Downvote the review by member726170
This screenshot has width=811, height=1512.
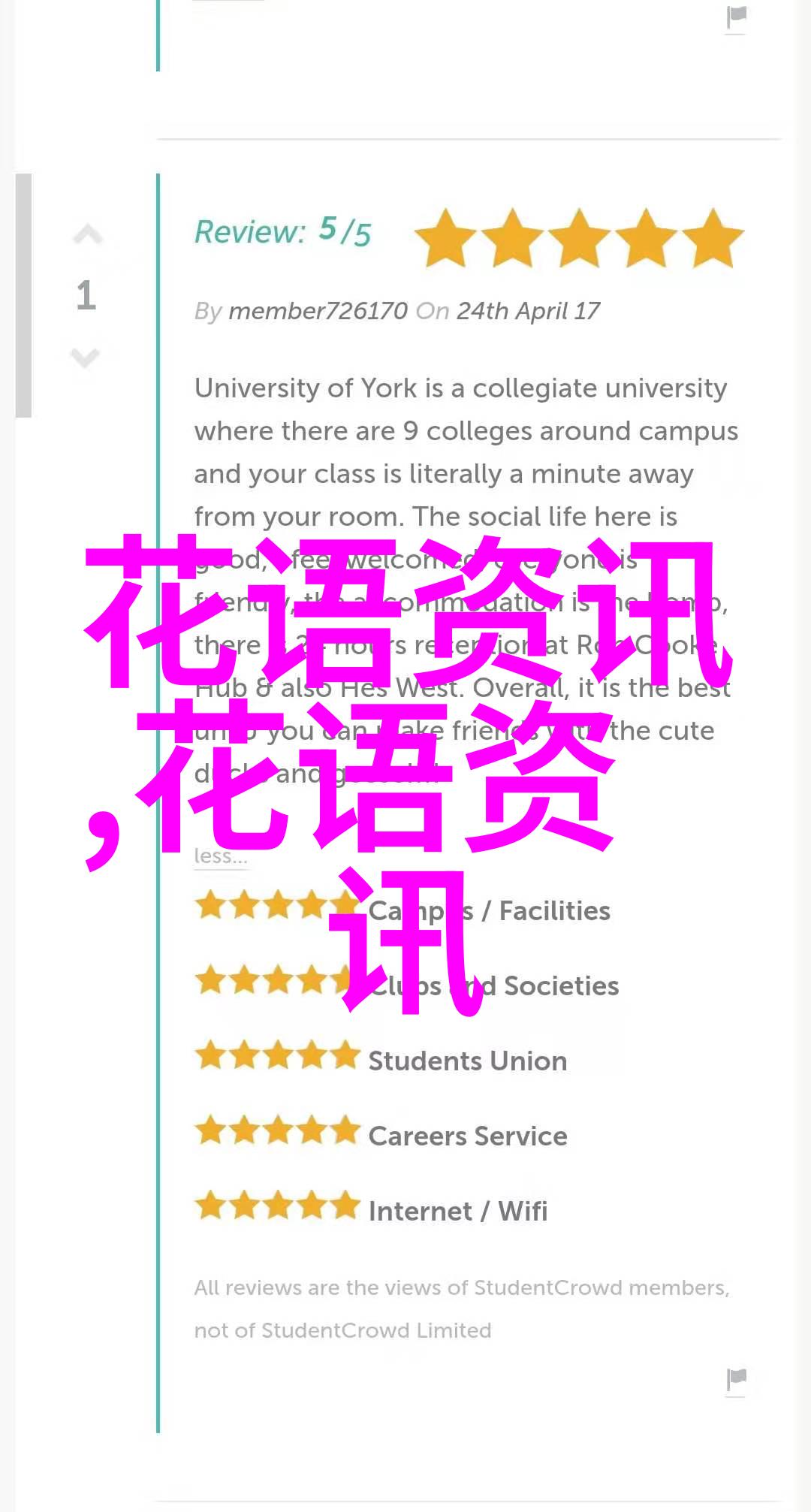tap(86, 358)
